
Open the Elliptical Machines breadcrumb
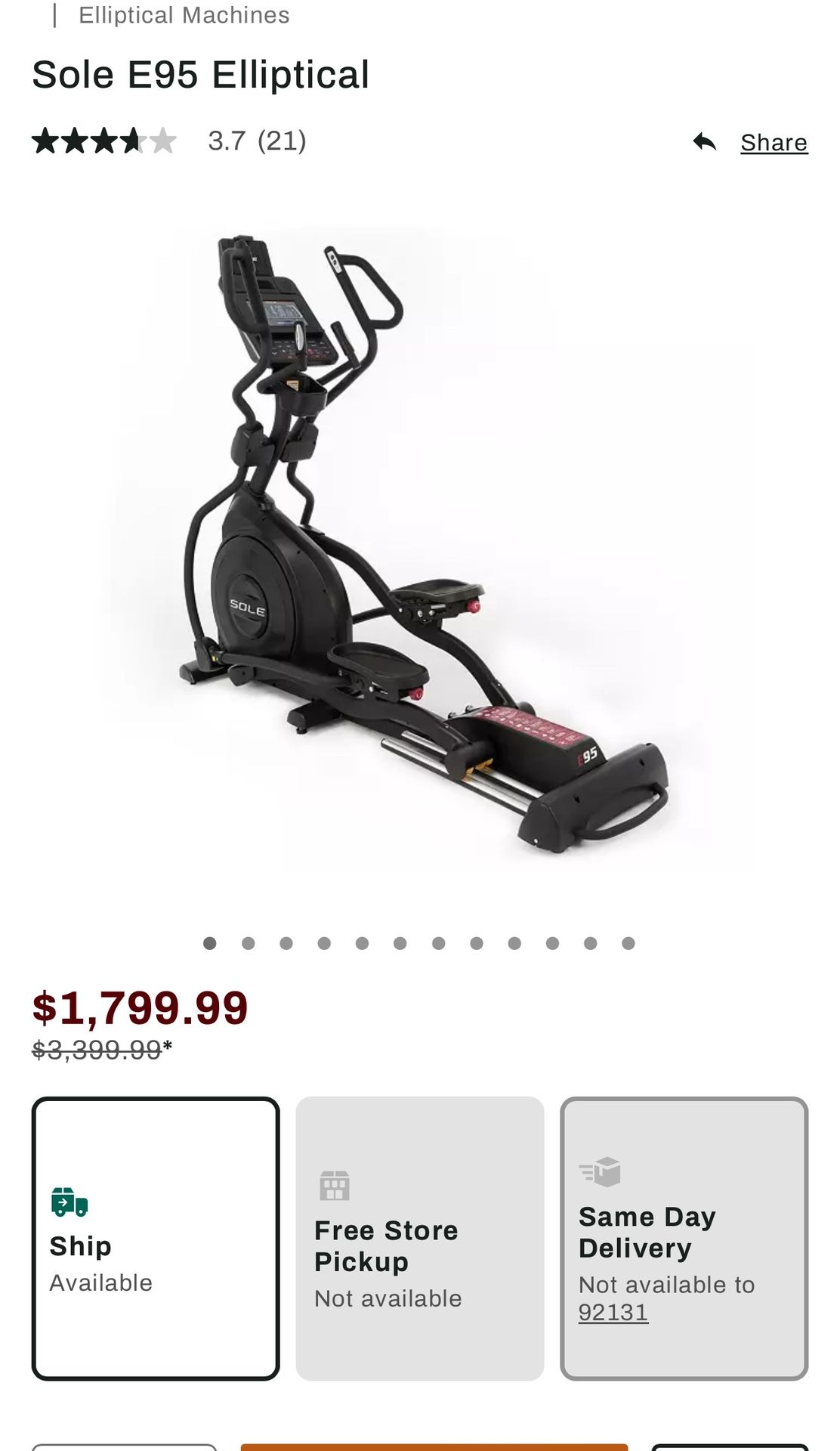coord(184,15)
